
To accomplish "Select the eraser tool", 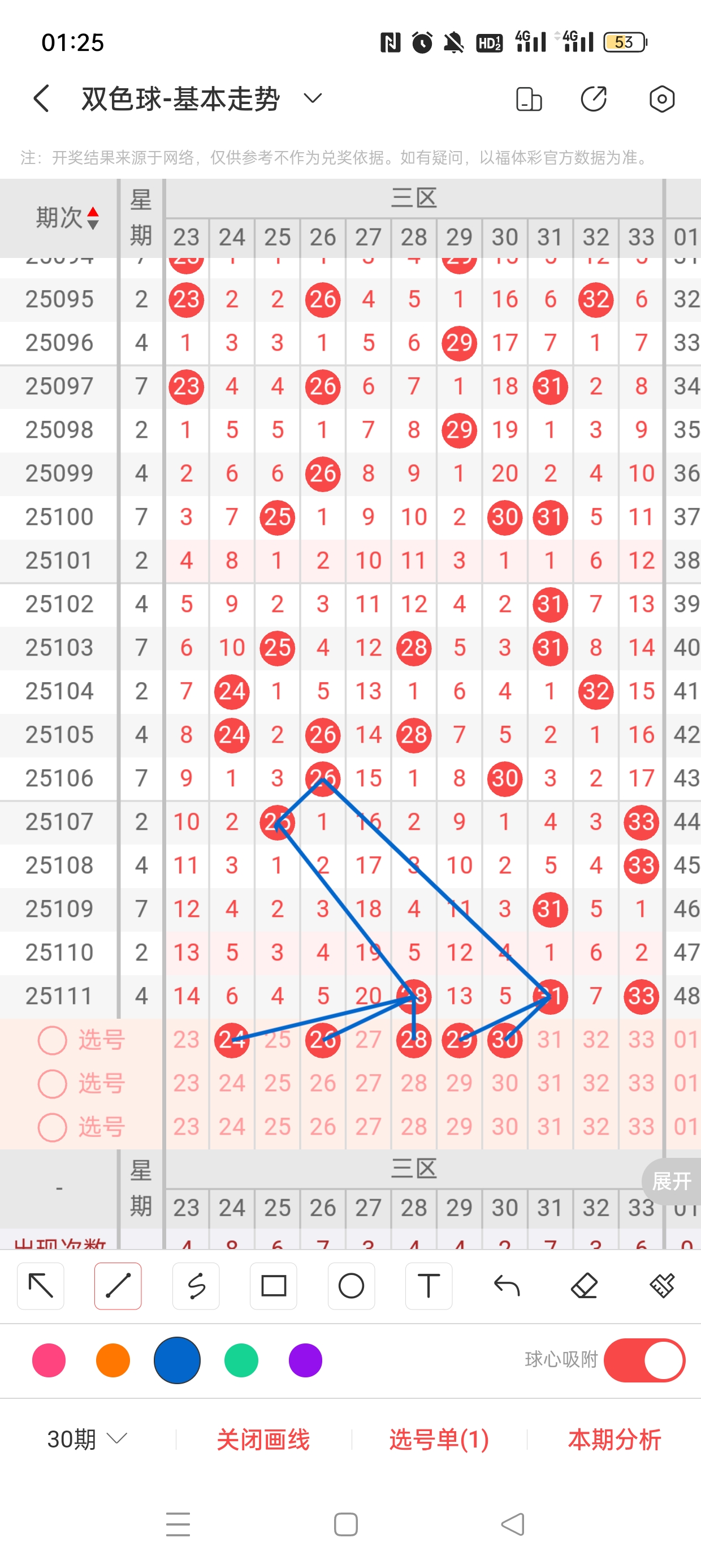I will (584, 1286).
